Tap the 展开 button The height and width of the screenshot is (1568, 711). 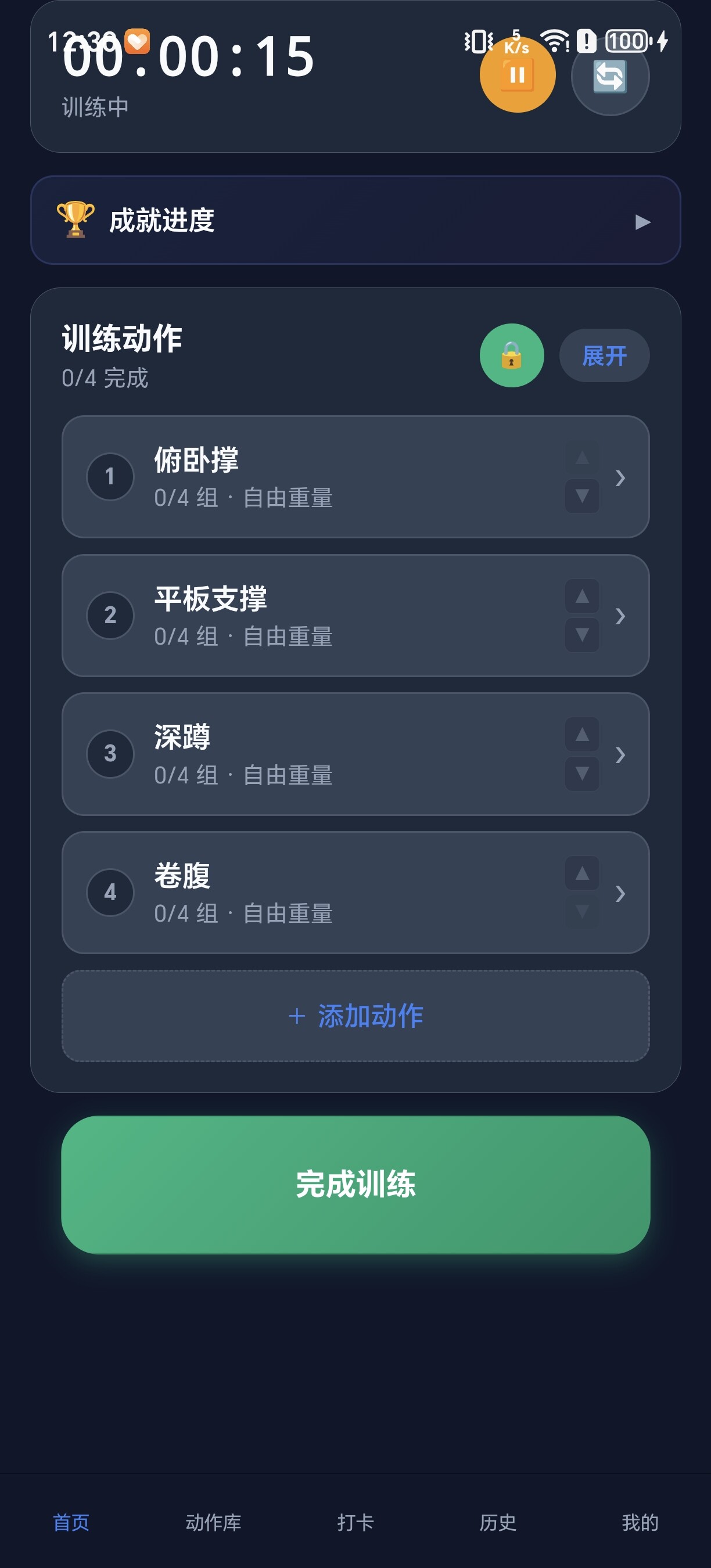604,355
